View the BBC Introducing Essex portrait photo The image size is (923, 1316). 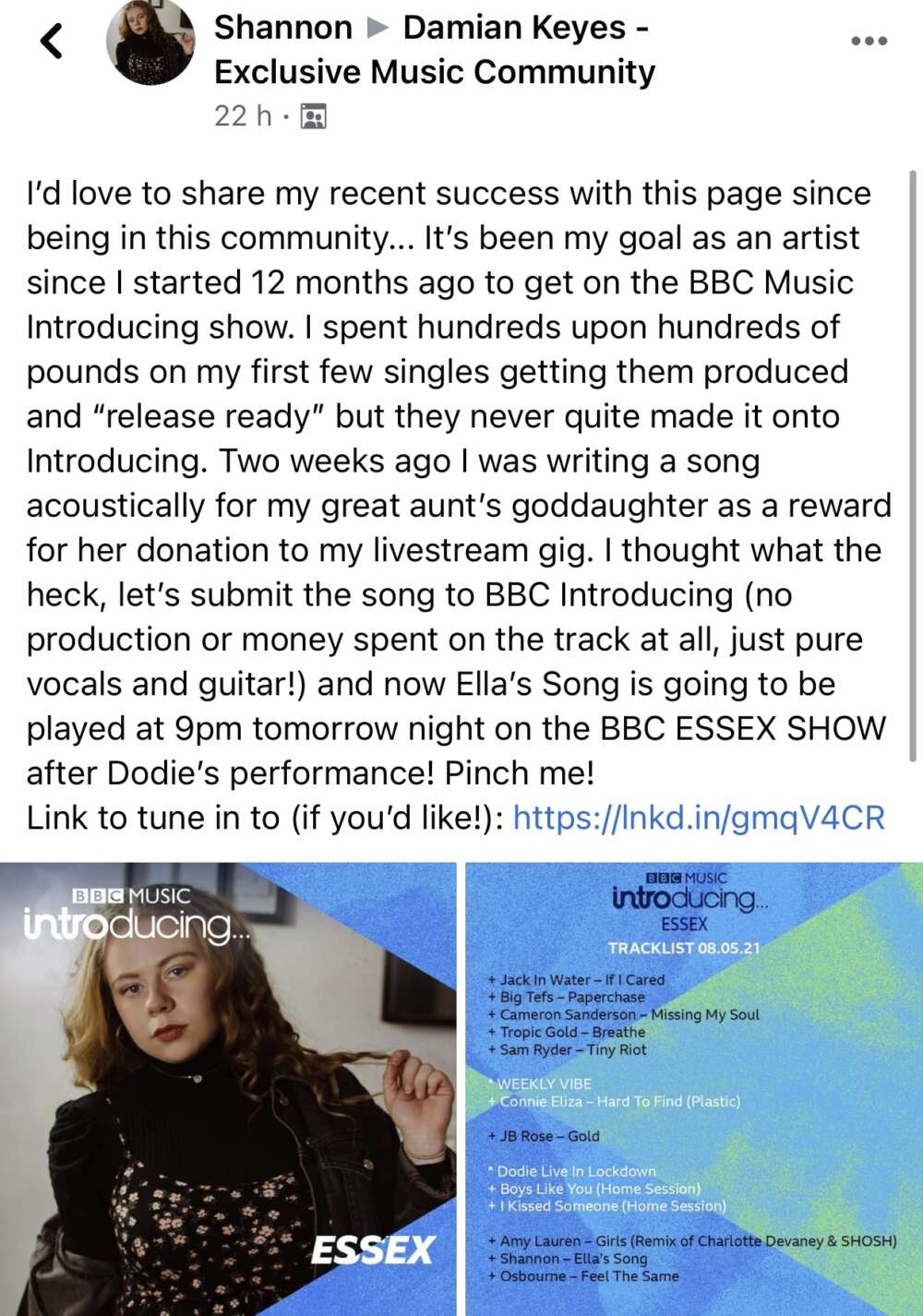[228, 1089]
